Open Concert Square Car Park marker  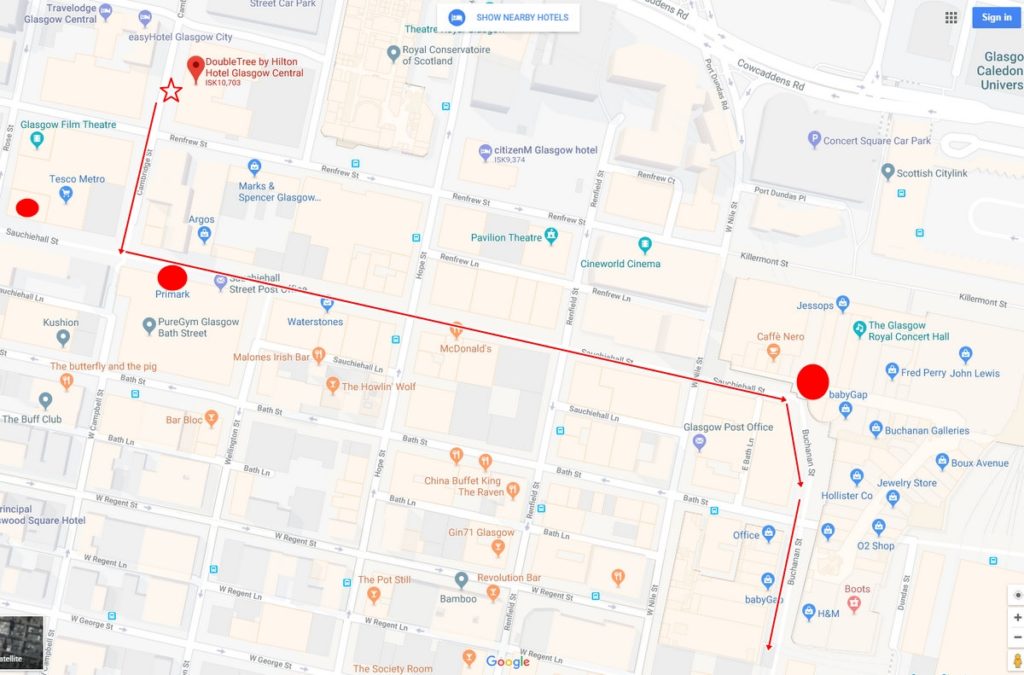coord(813,140)
